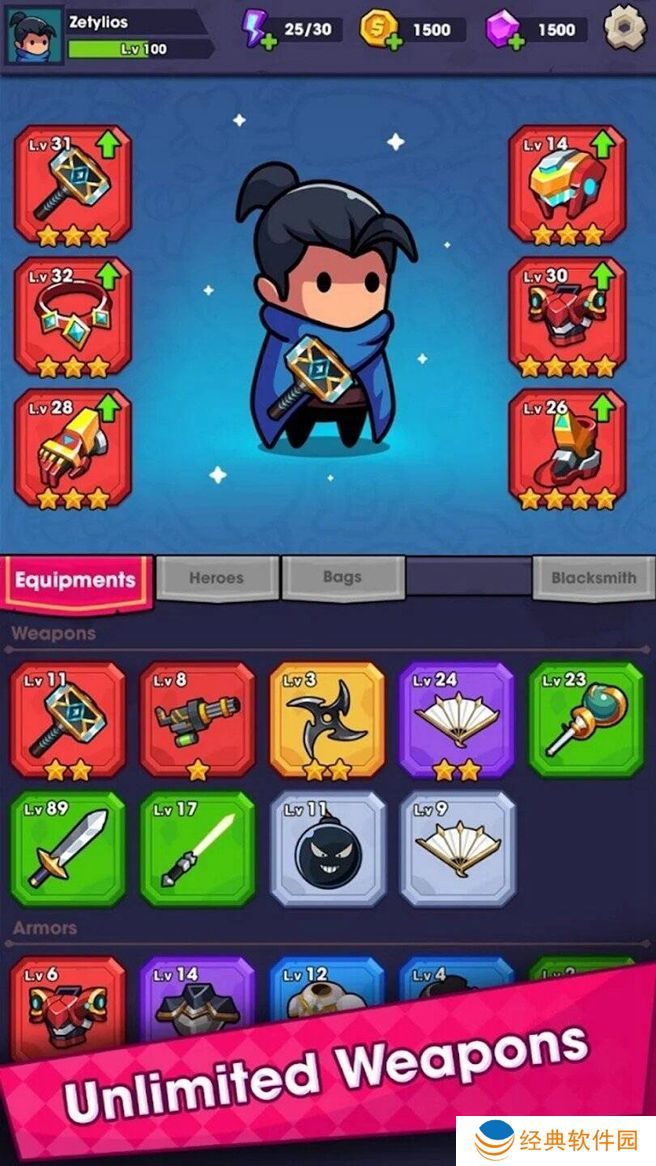Open the settings gear
This screenshot has height=1166, width=656.
(x=624, y=28)
